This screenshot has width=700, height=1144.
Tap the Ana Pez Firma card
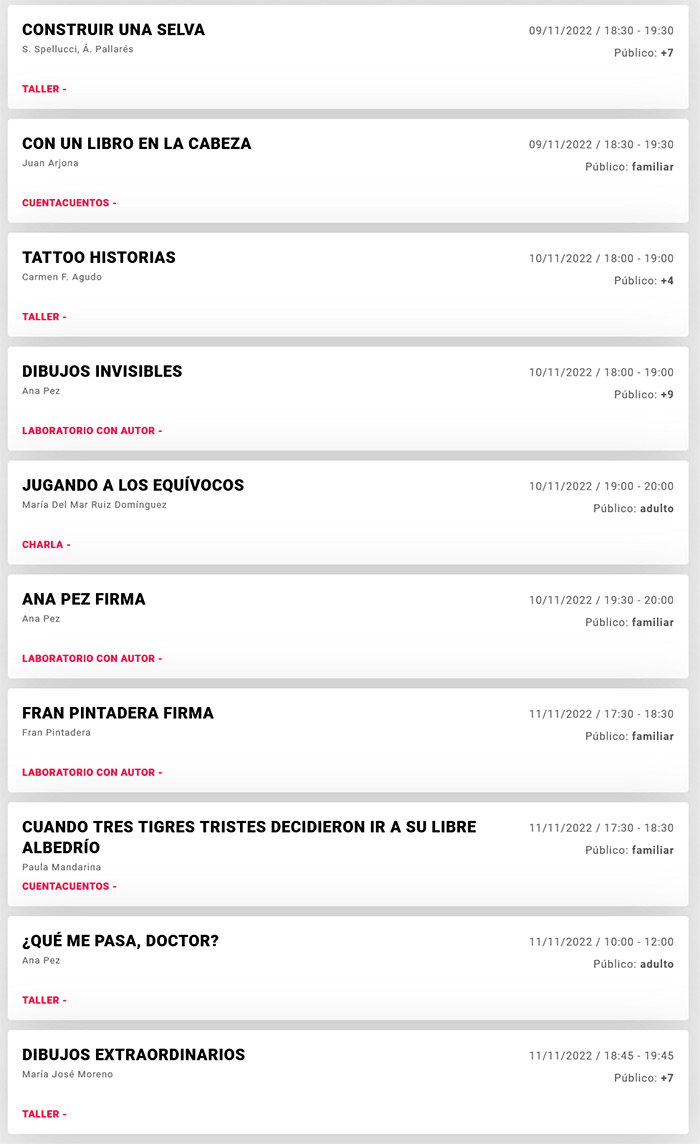348,626
